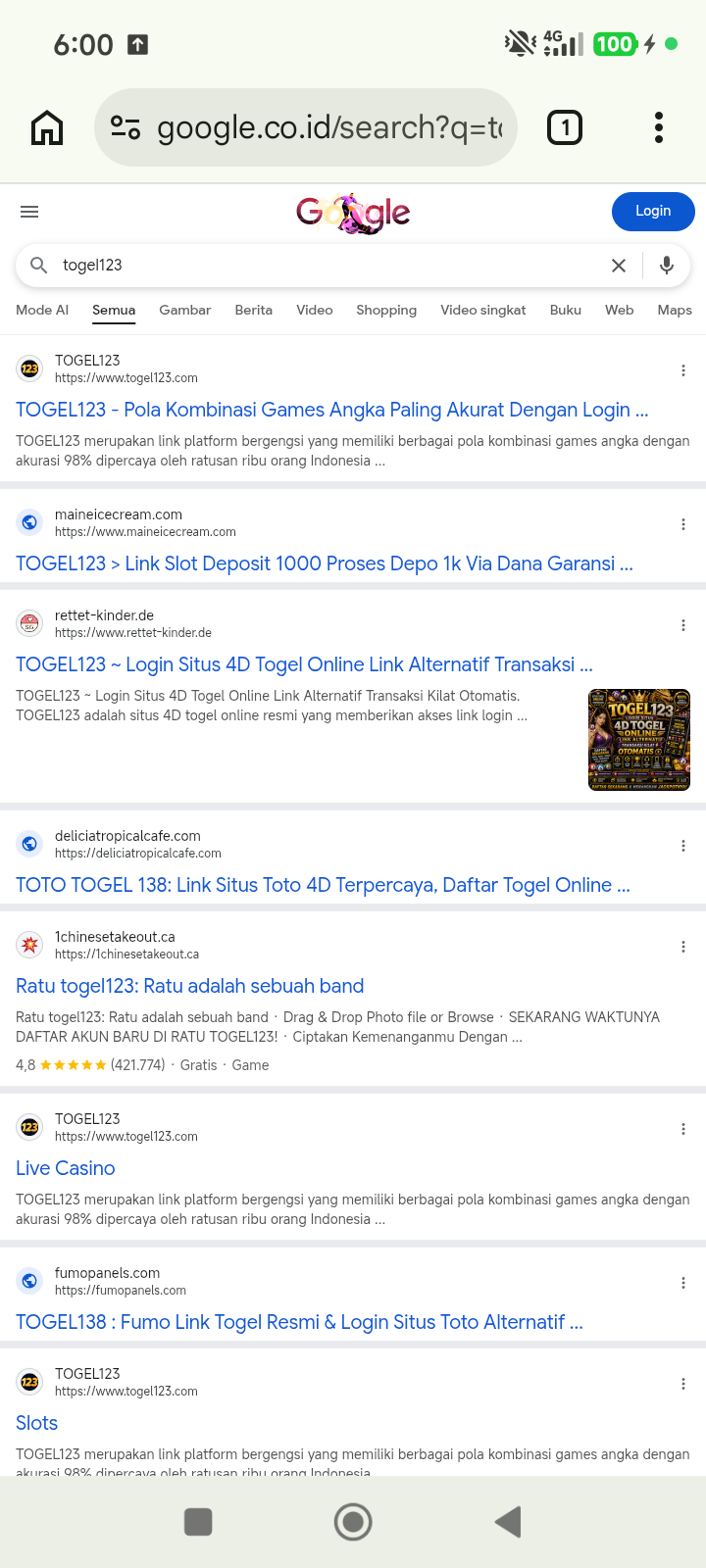Open the Live Casino sitelink

[66, 1168]
